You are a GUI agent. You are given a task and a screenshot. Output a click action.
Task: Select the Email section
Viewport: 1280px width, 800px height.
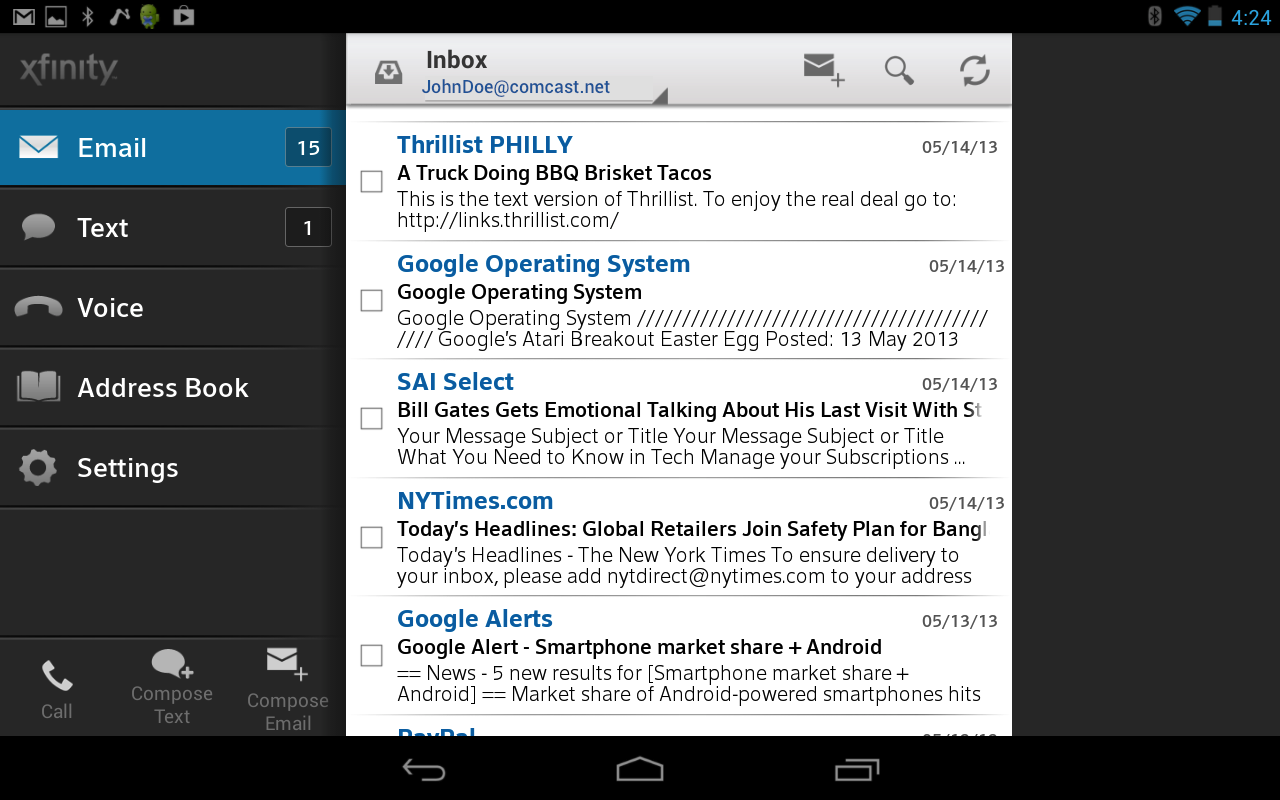coord(172,148)
